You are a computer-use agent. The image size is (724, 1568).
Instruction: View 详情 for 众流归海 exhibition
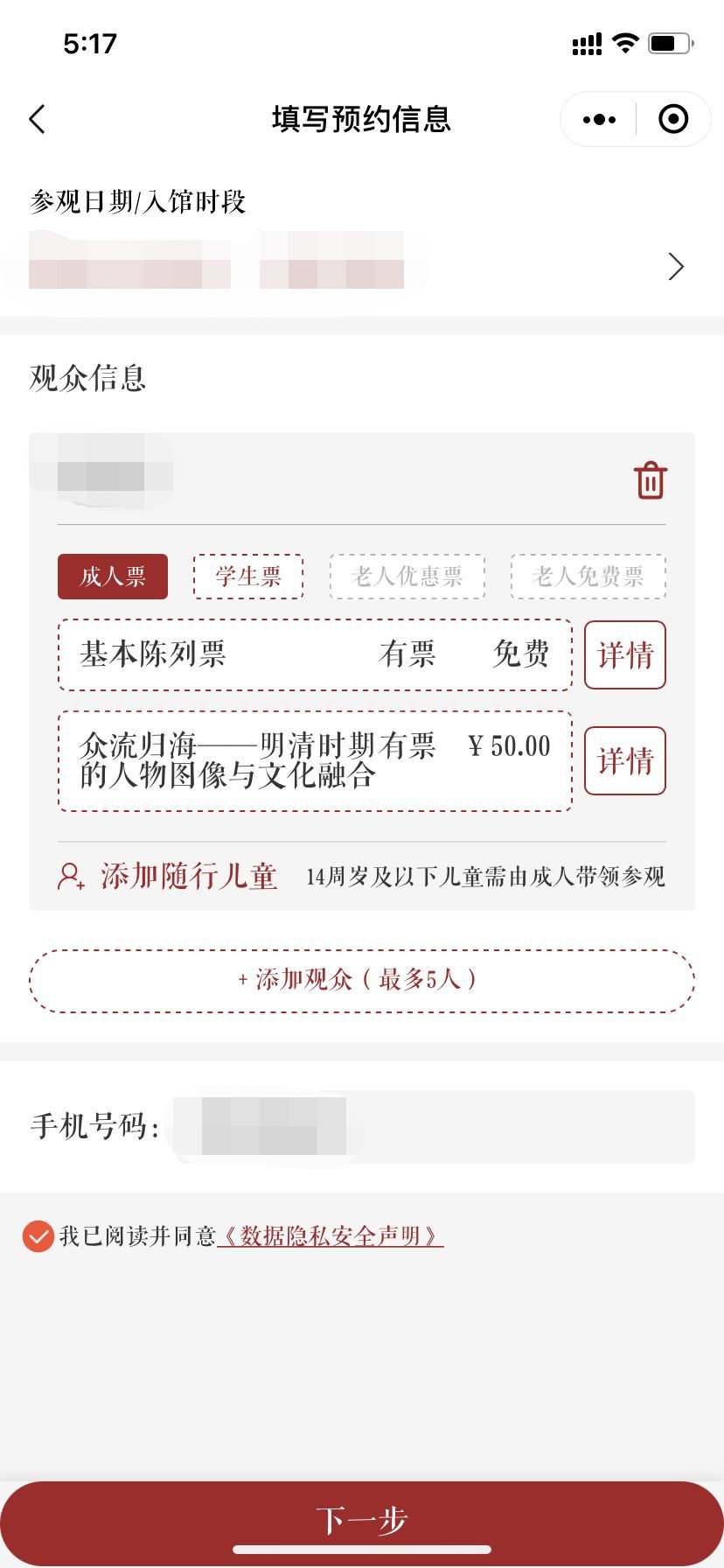point(625,760)
